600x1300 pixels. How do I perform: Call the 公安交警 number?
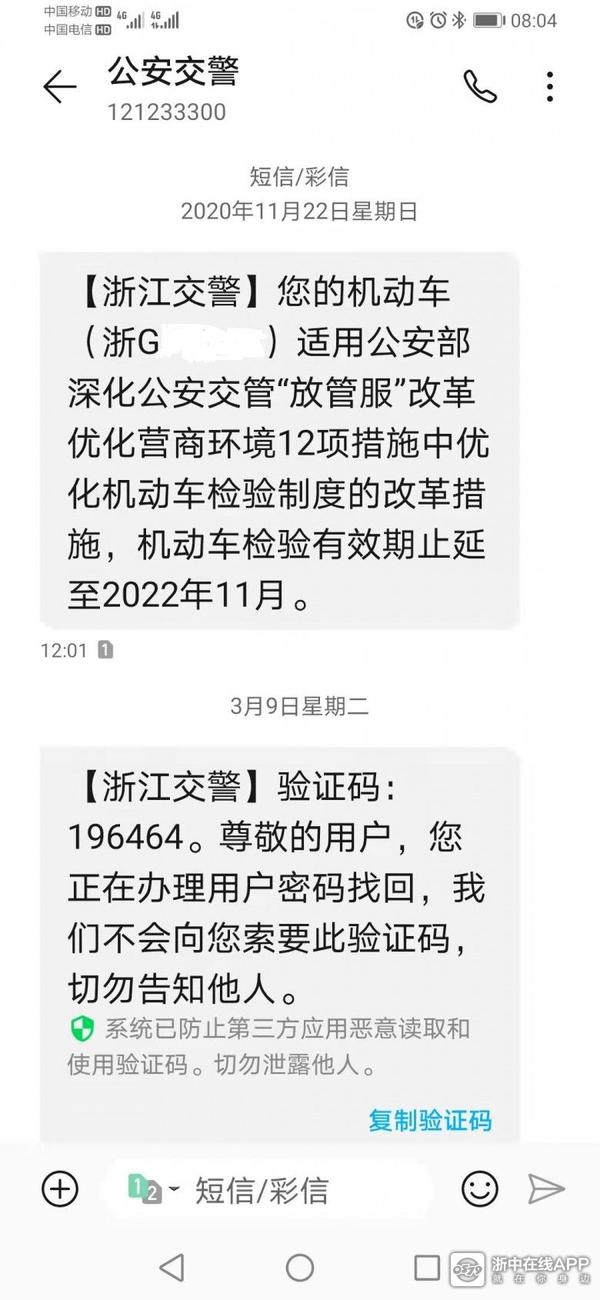[x=480, y=87]
